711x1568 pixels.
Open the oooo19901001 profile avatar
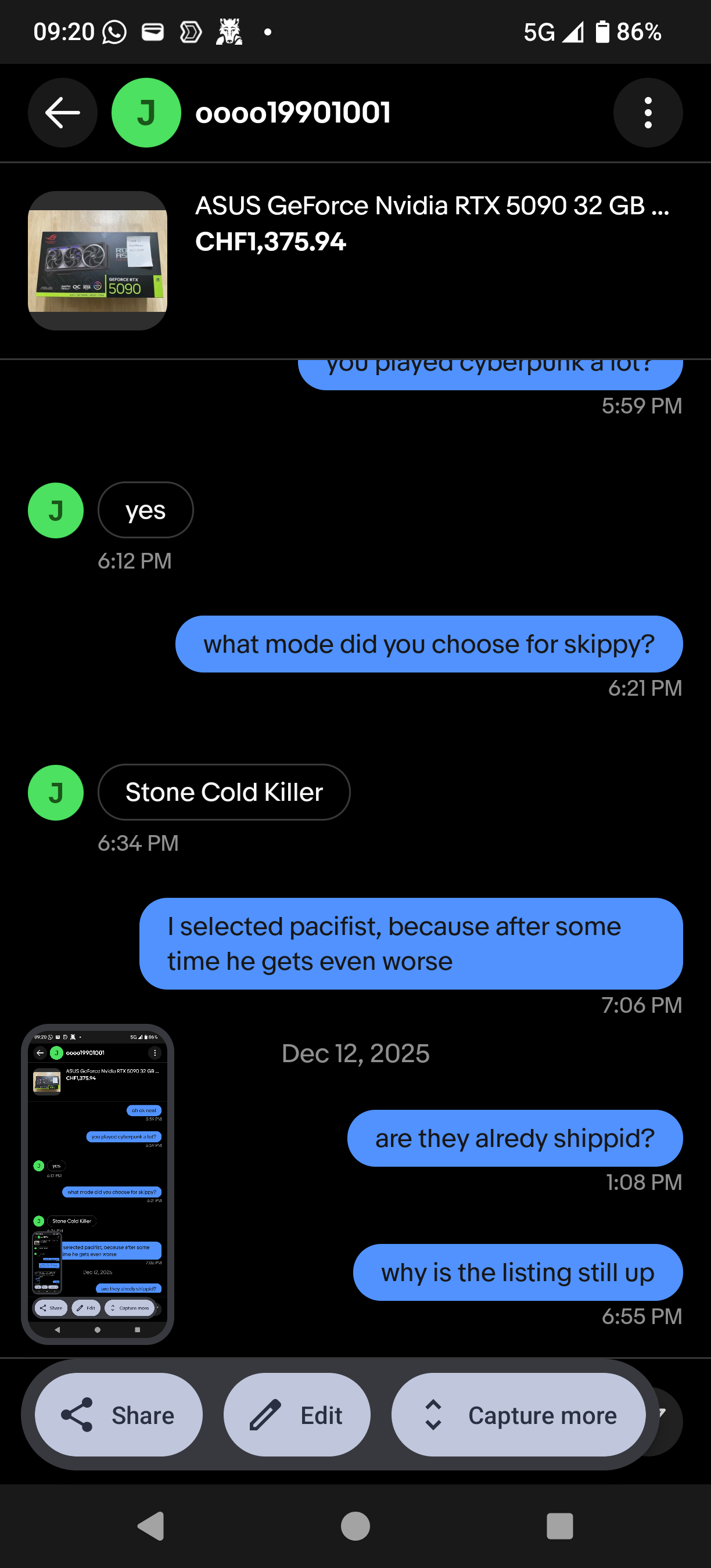coord(146,113)
